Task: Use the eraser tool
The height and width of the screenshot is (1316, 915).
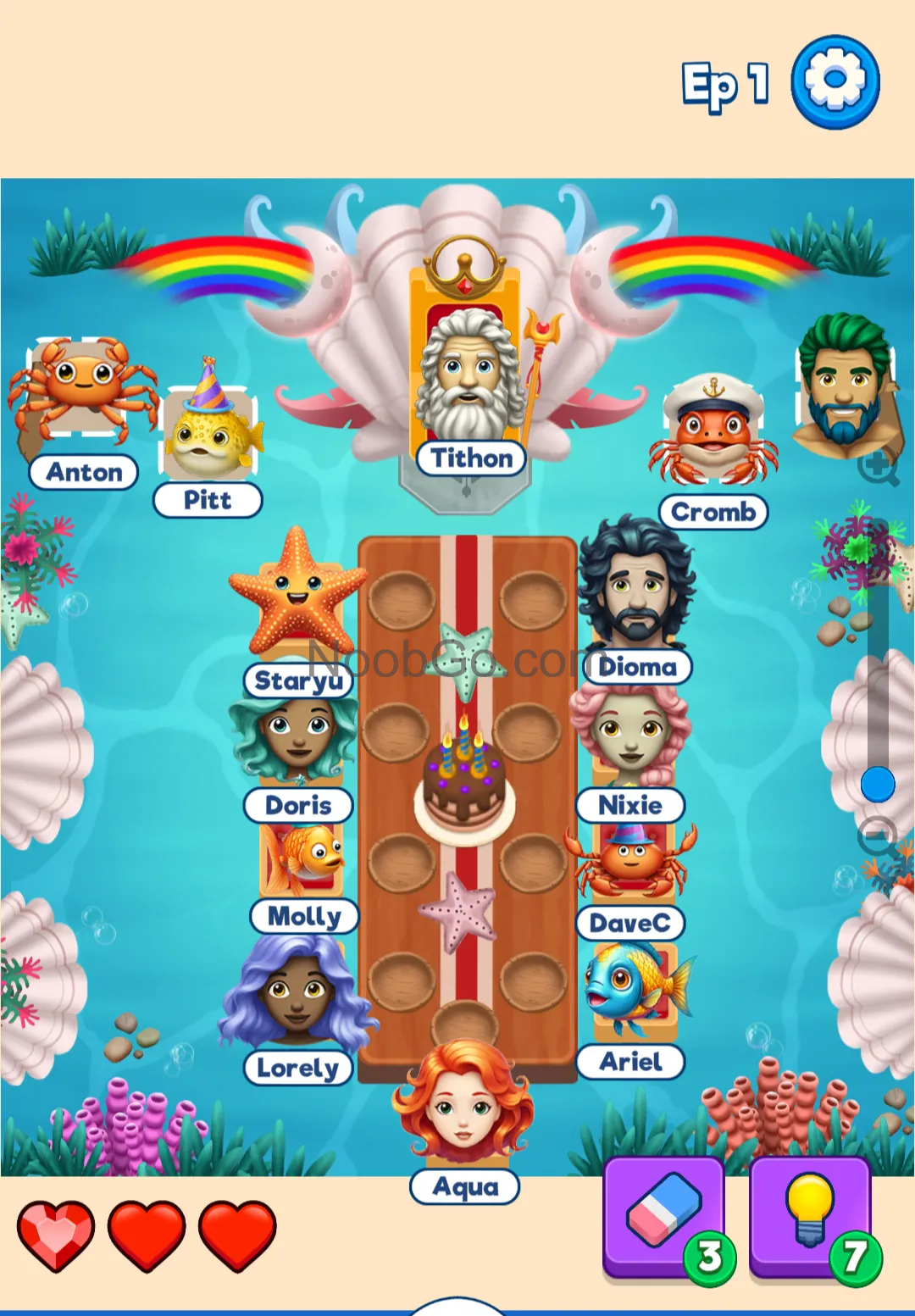Action: [664, 1216]
